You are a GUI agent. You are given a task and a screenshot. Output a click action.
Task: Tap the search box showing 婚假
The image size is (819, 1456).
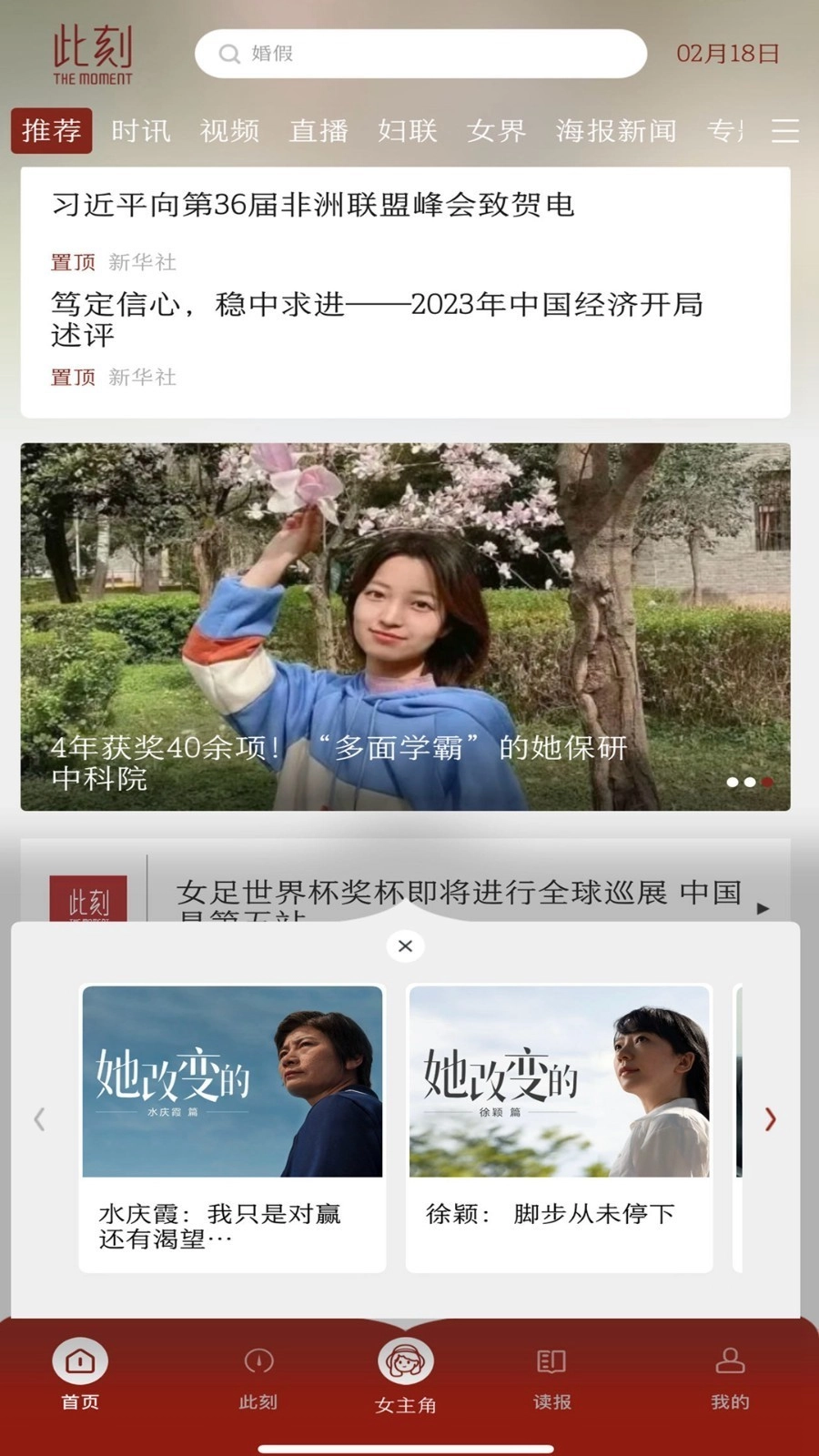(420, 54)
